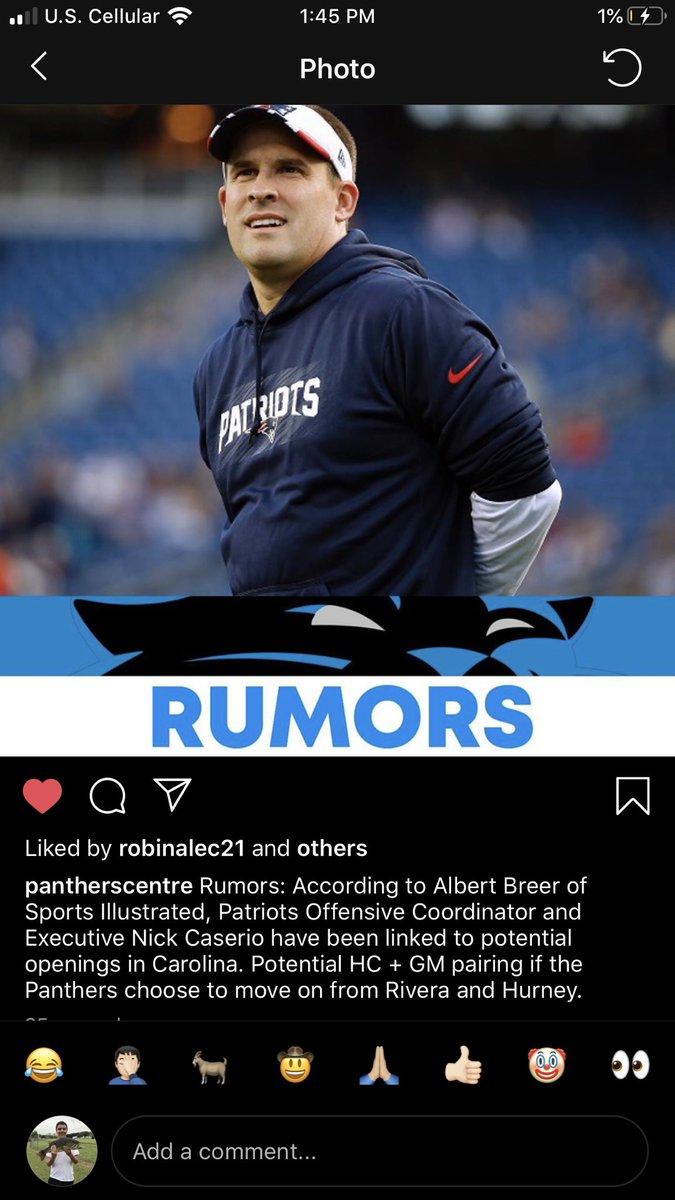The width and height of the screenshot is (675, 1200).
Task: Save the post with the bookmark icon
Action: tap(633, 796)
